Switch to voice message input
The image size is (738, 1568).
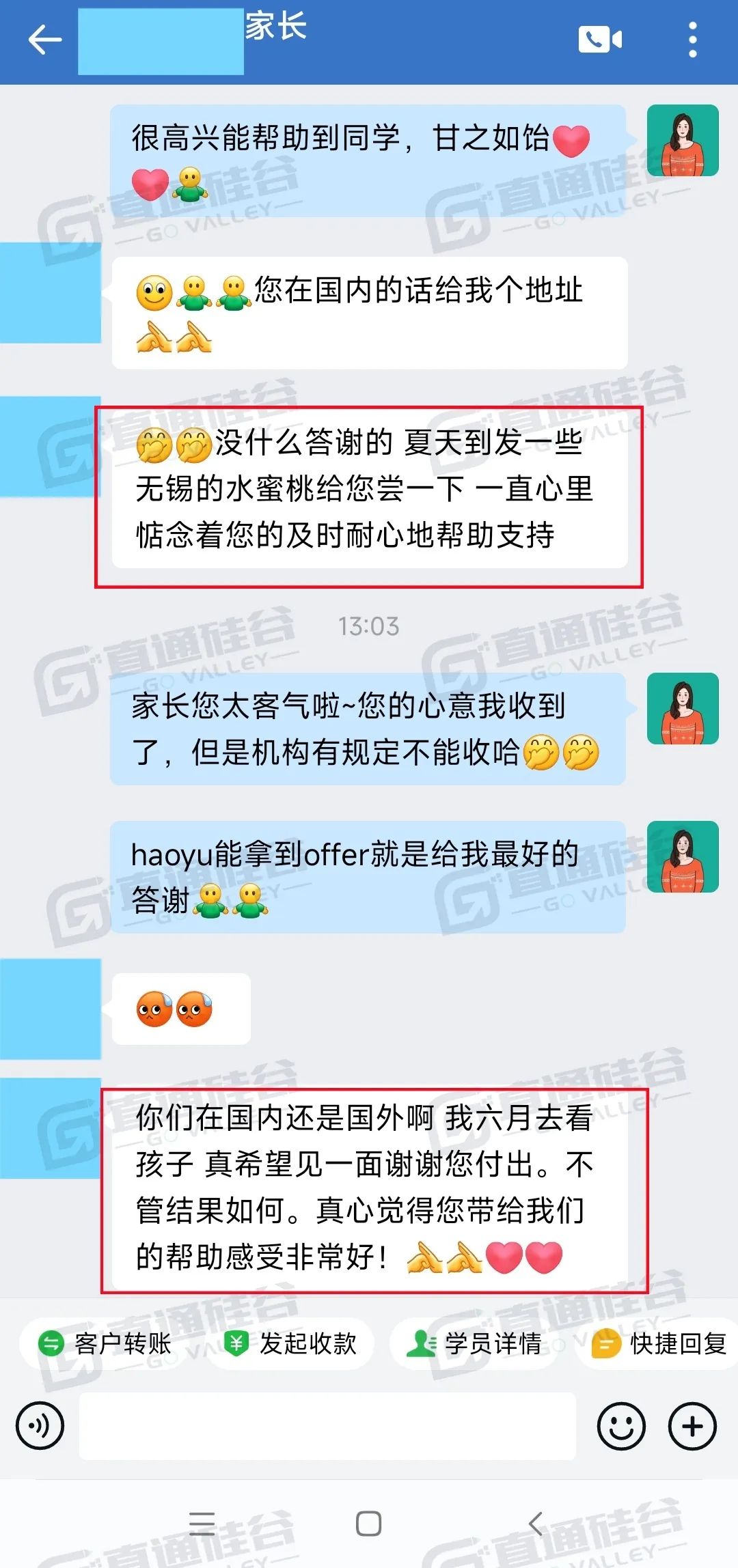coord(40,1427)
